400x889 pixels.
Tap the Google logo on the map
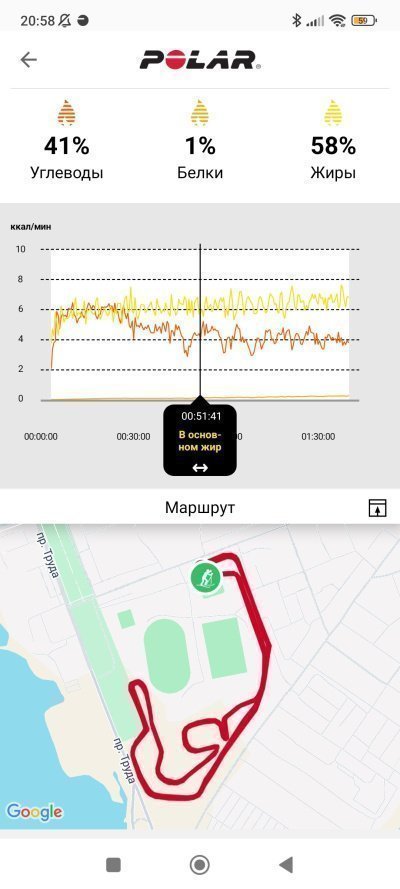(35, 812)
